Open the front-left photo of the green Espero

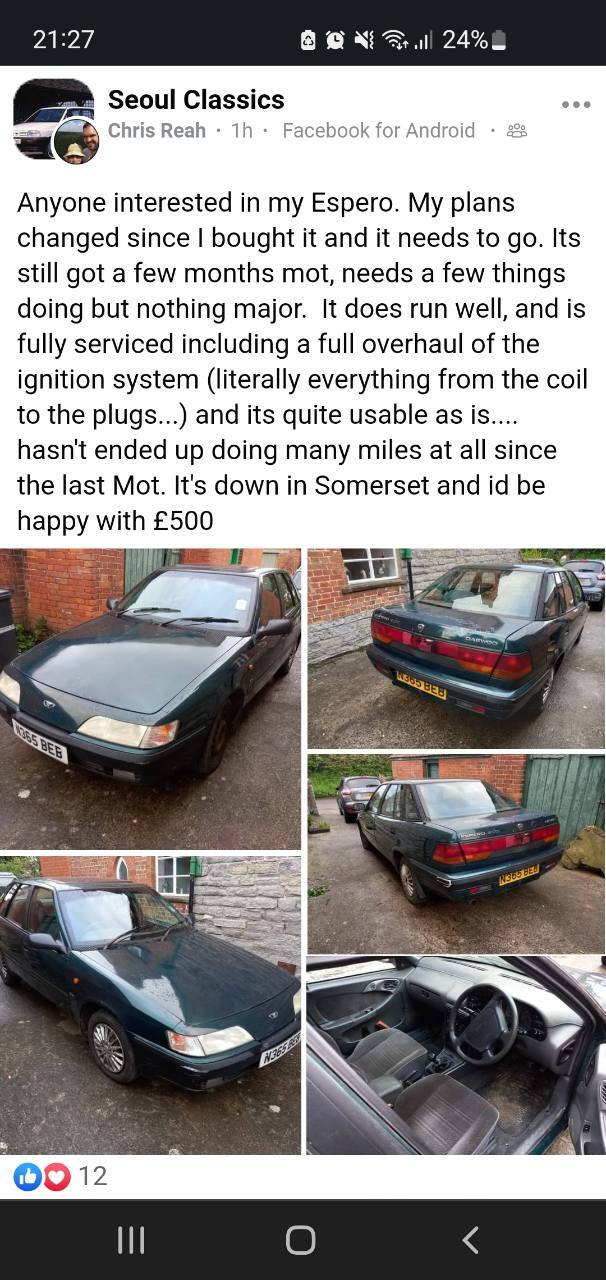[150, 699]
